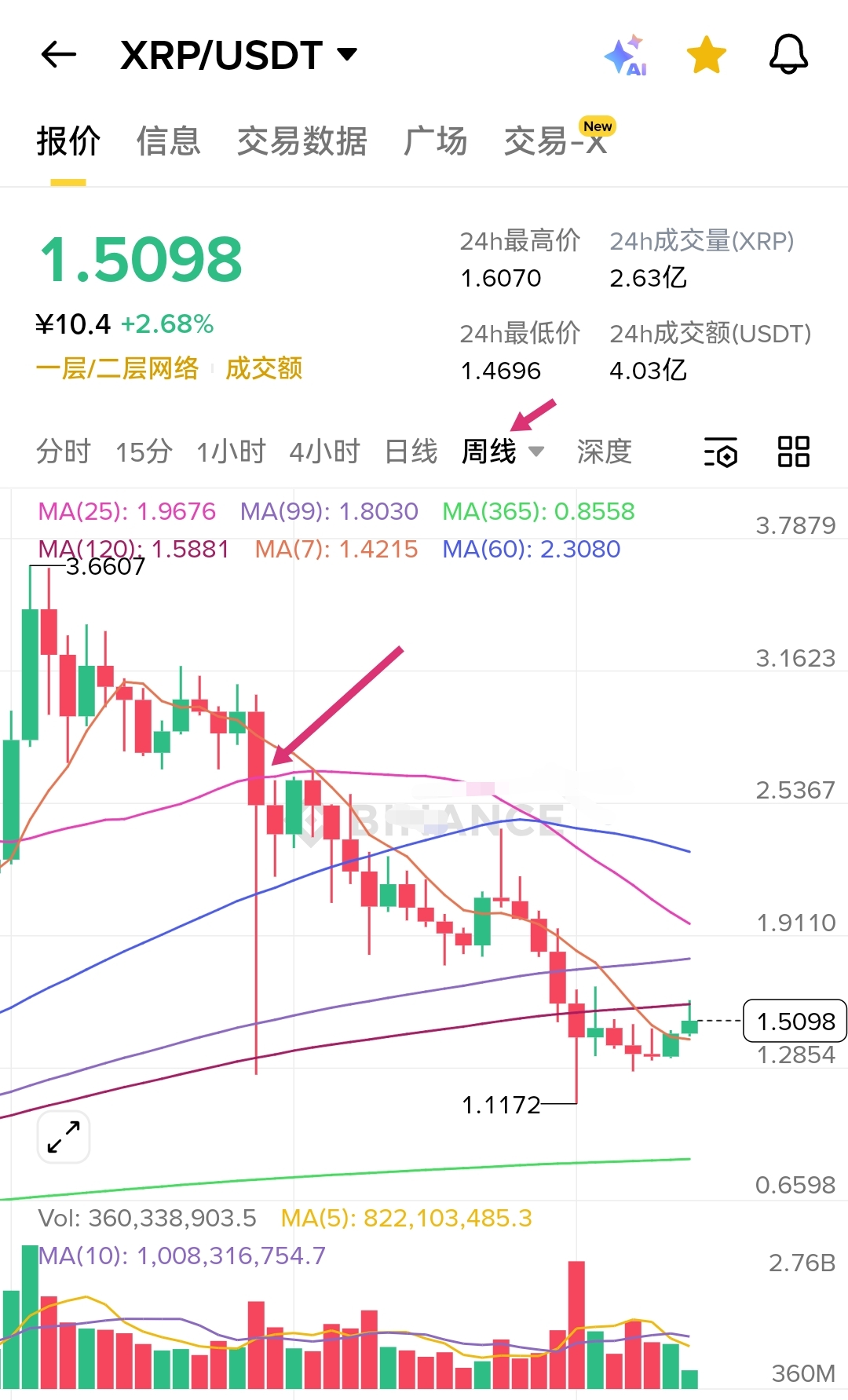Viewport: 848px width, 1400px height.
Task: Select the 4小时 chart interval
Action: point(324,451)
